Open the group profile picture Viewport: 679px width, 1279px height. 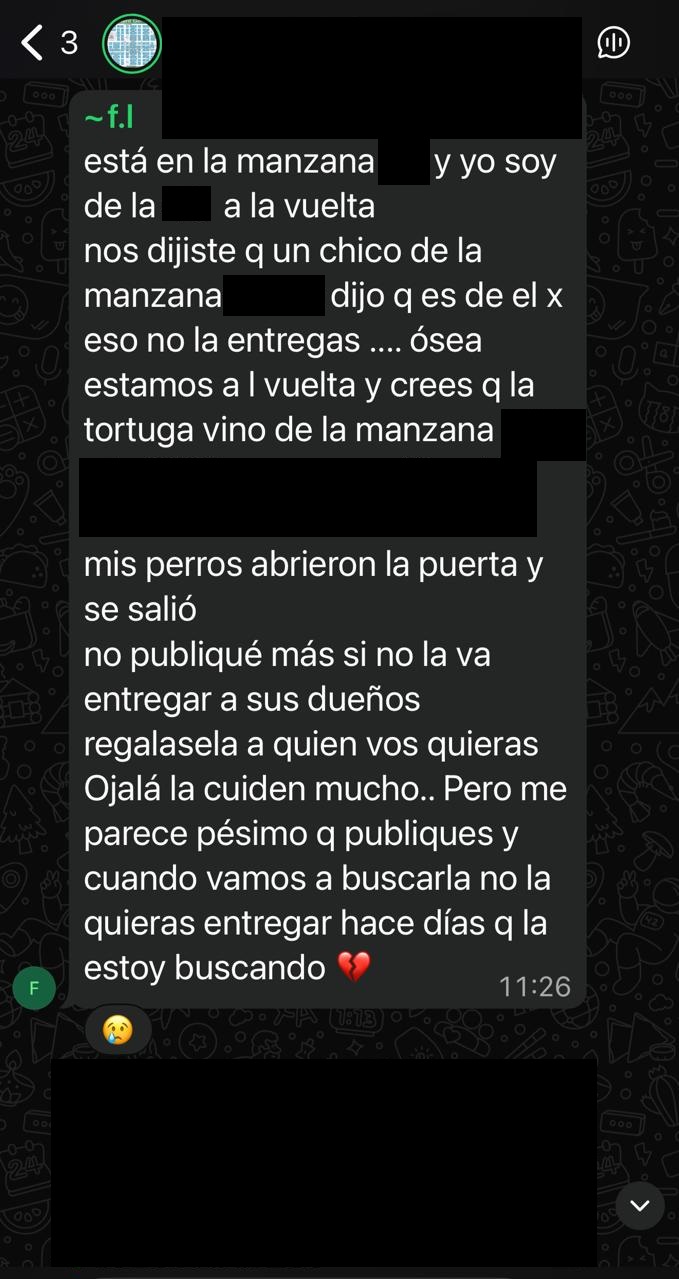tap(132, 44)
